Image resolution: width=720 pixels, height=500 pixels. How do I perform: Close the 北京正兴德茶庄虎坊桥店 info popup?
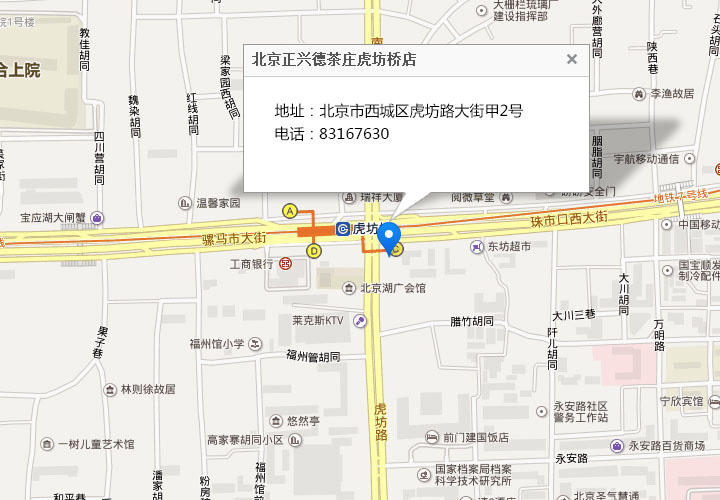tap(572, 59)
